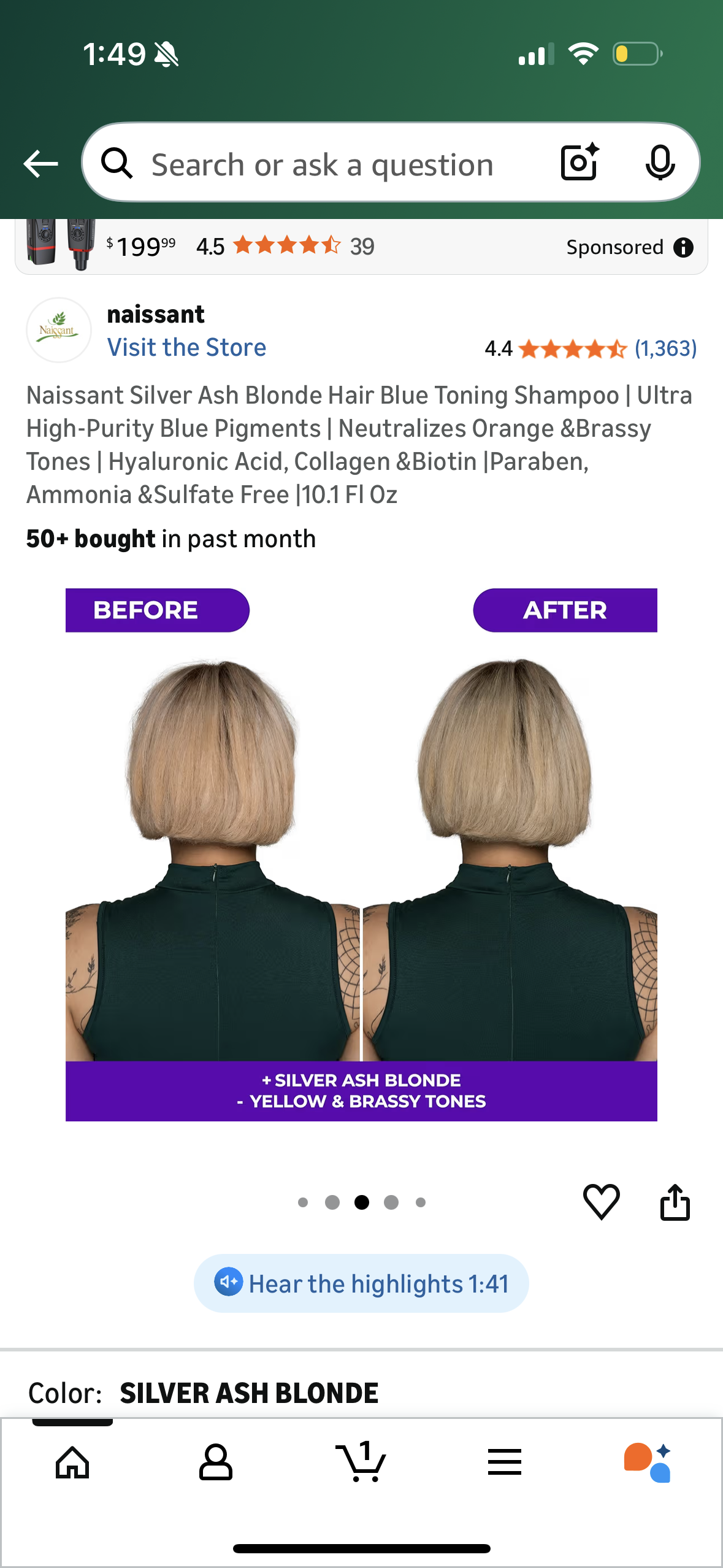Viewport: 723px width, 1568px height.
Task: Tap the Amazon home icon
Action: point(72,1462)
